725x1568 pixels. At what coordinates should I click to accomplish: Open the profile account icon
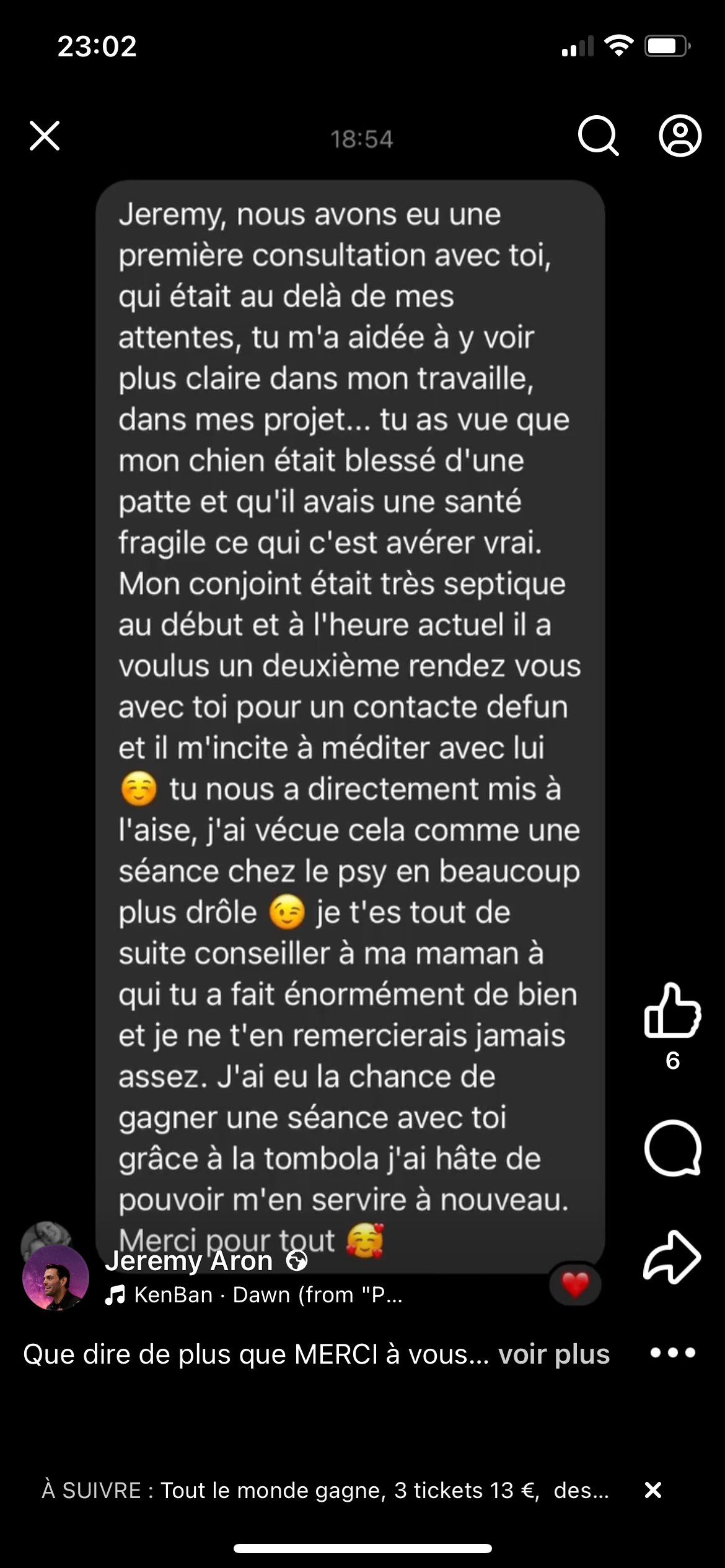(680, 136)
